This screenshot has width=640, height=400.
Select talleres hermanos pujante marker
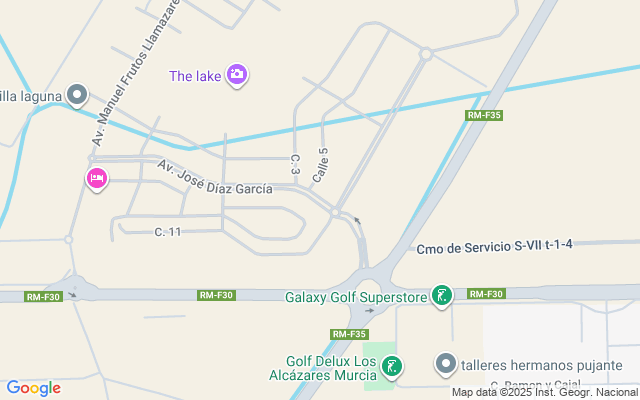tap(446, 365)
